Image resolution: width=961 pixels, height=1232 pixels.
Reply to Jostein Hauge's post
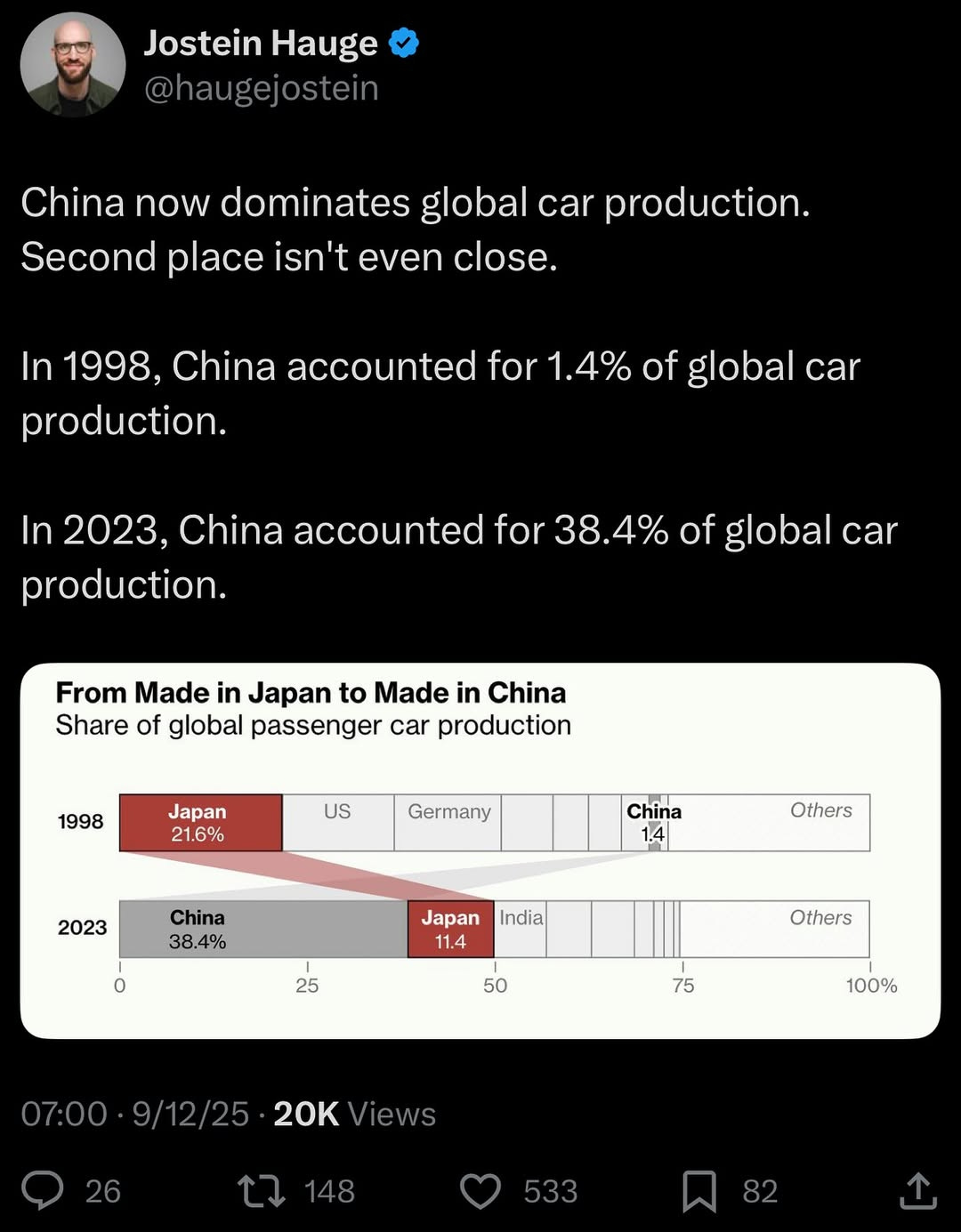point(43,1190)
